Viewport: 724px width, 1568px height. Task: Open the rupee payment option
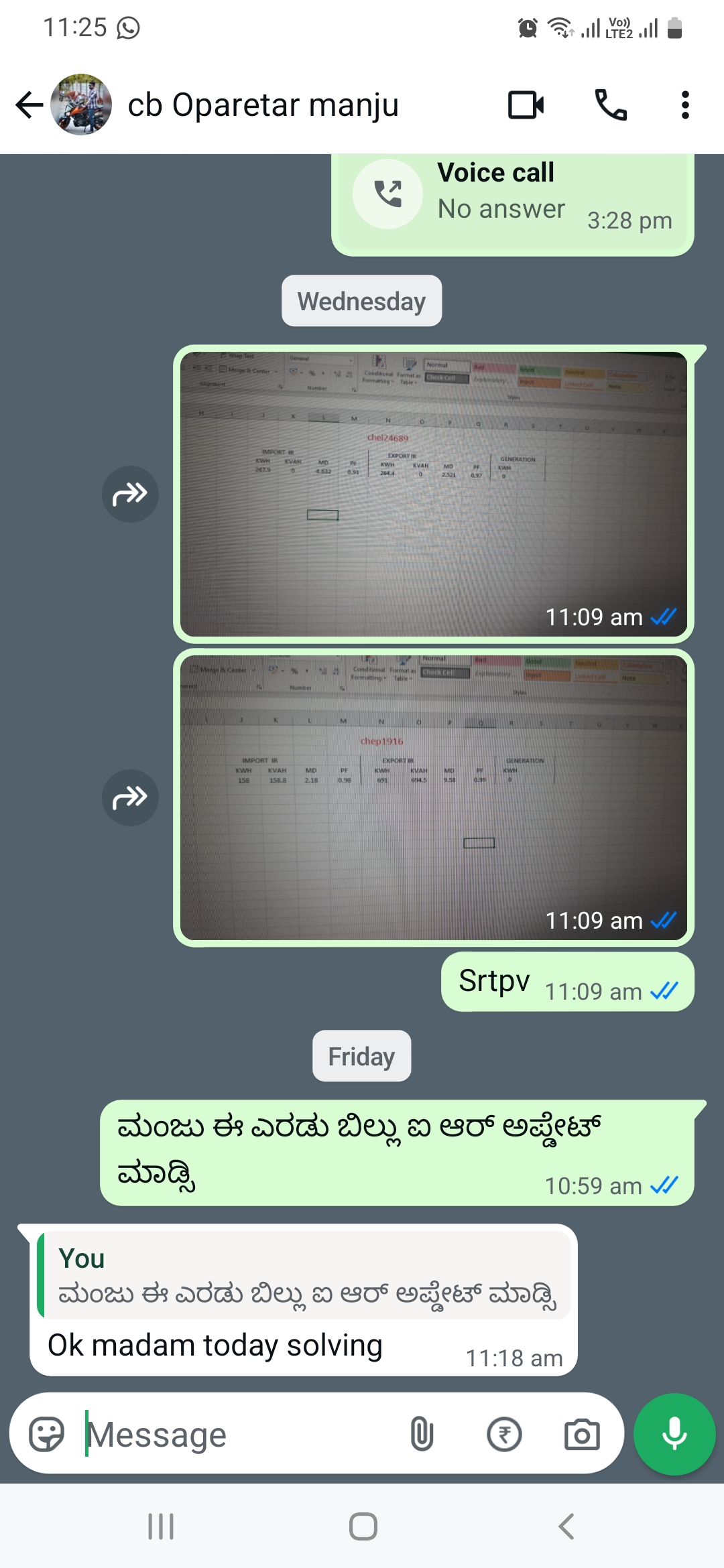[x=504, y=1435]
